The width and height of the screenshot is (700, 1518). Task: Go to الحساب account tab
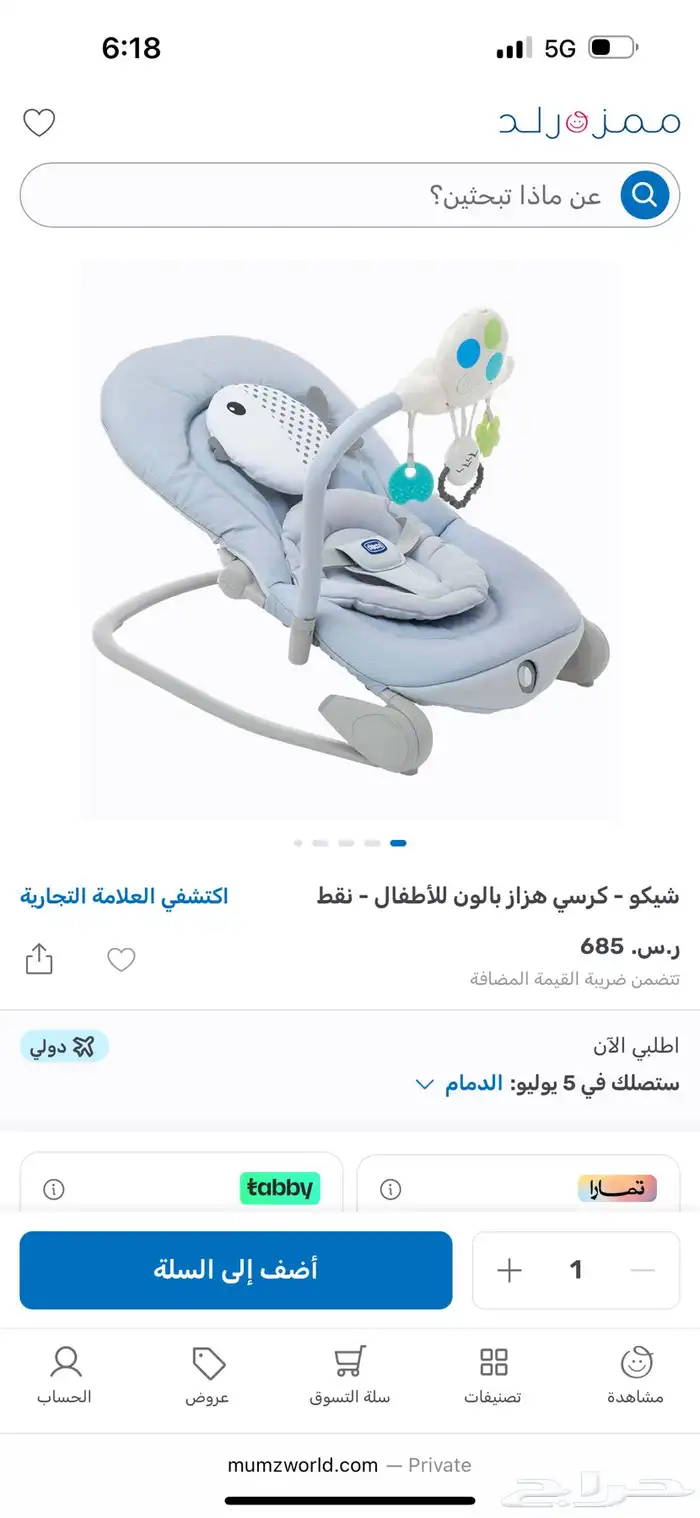point(65,1375)
